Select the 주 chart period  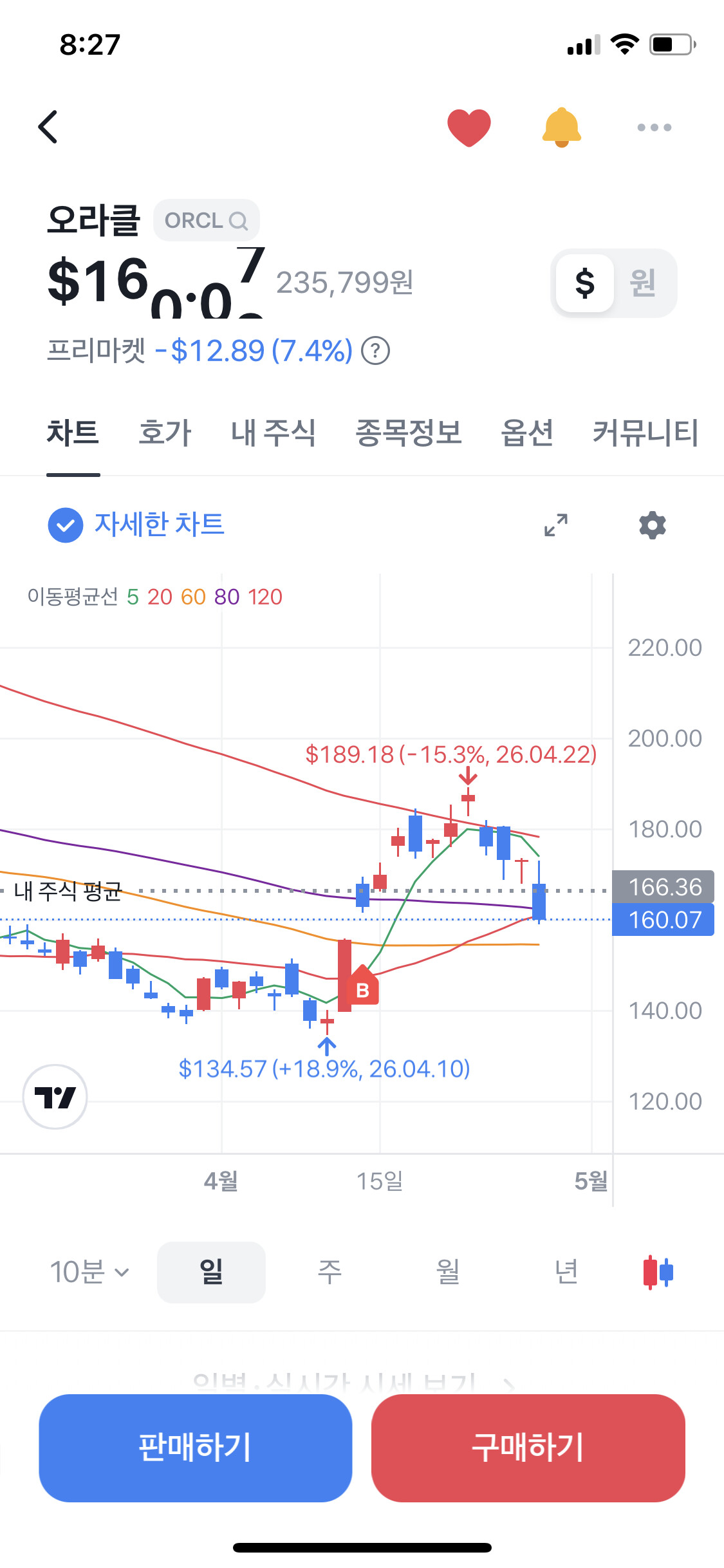click(330, 1272)
